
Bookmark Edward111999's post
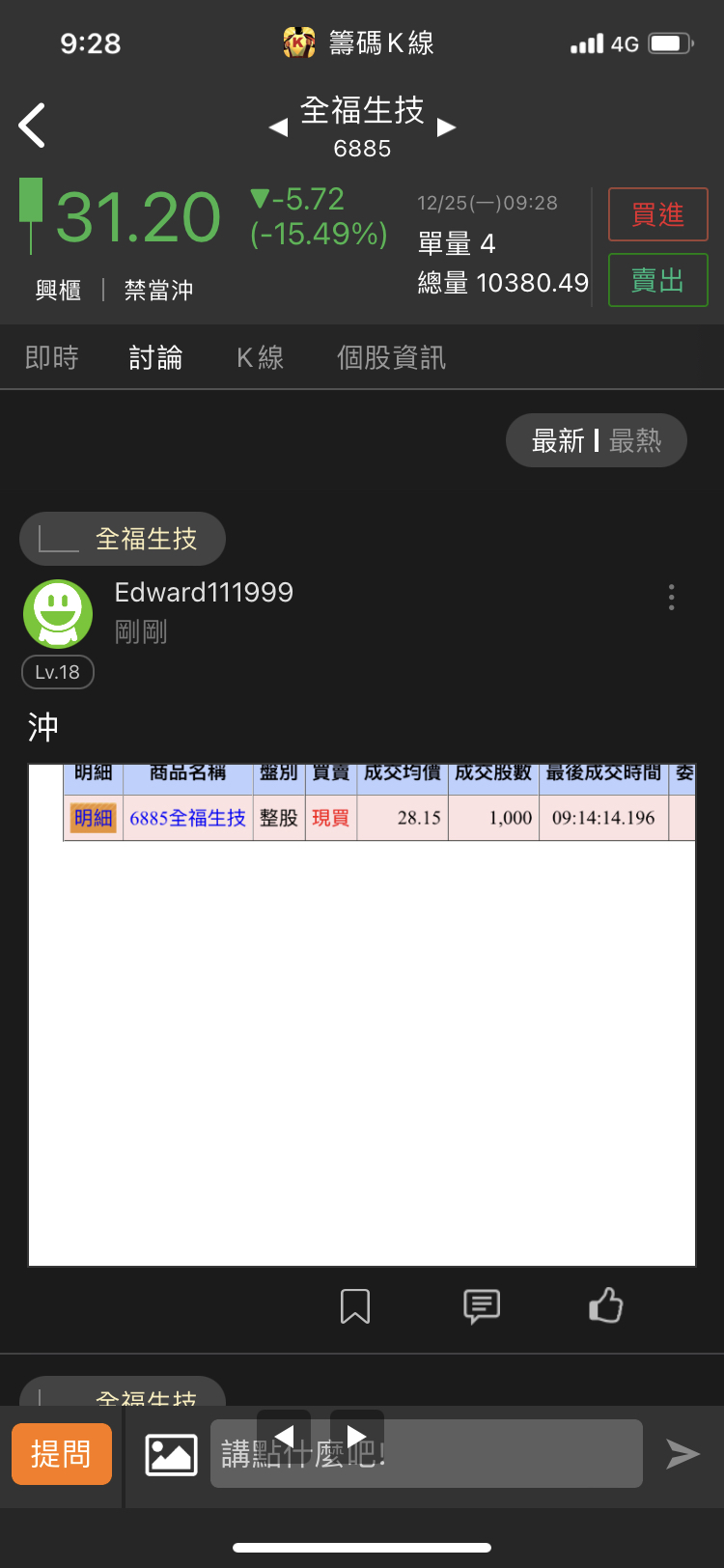[x=355, y=1306]
